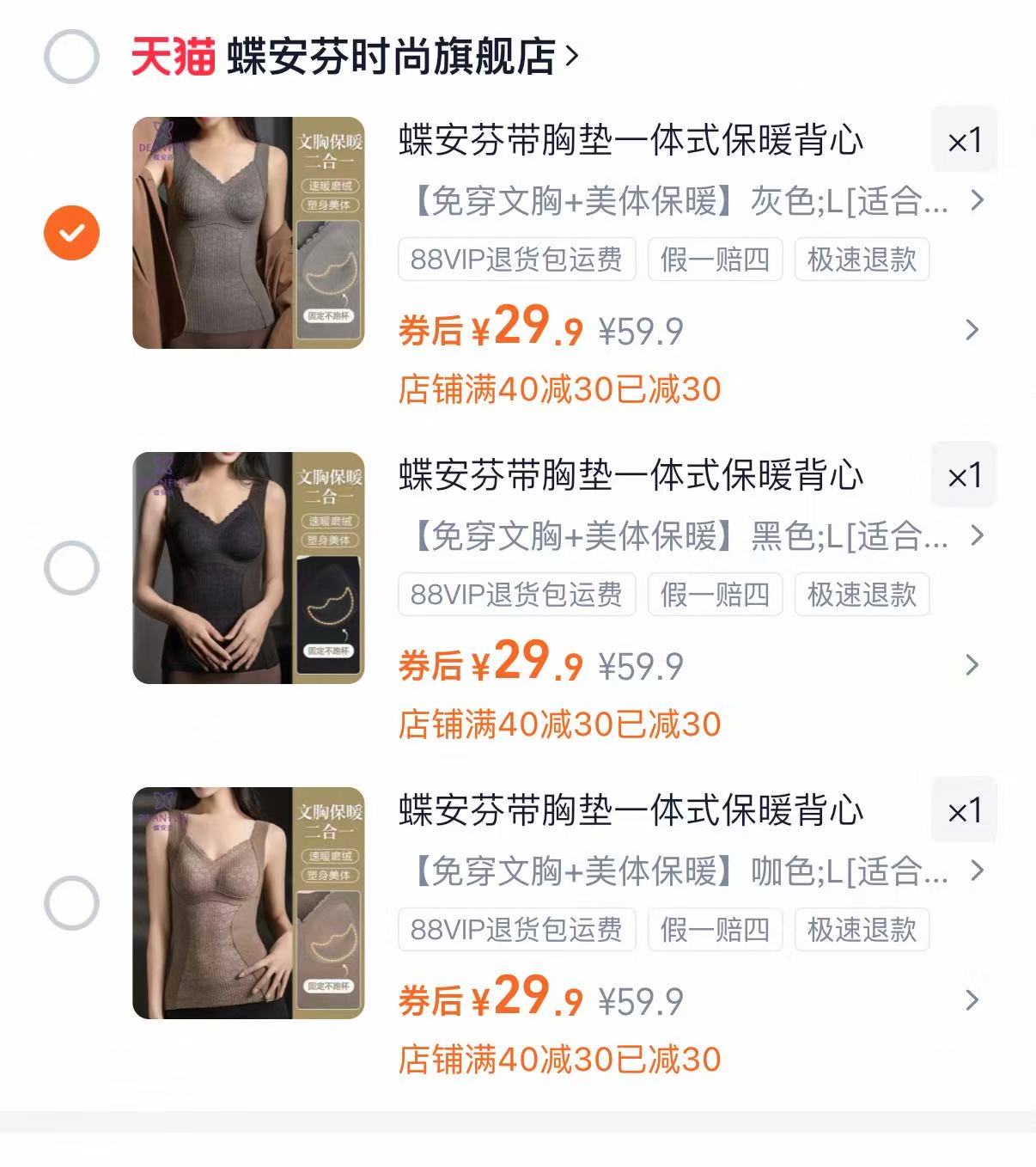This screenshot has width=1036, height=1167.
Task: Uncheck the selected gray vest item
Action: click(73, 232)
